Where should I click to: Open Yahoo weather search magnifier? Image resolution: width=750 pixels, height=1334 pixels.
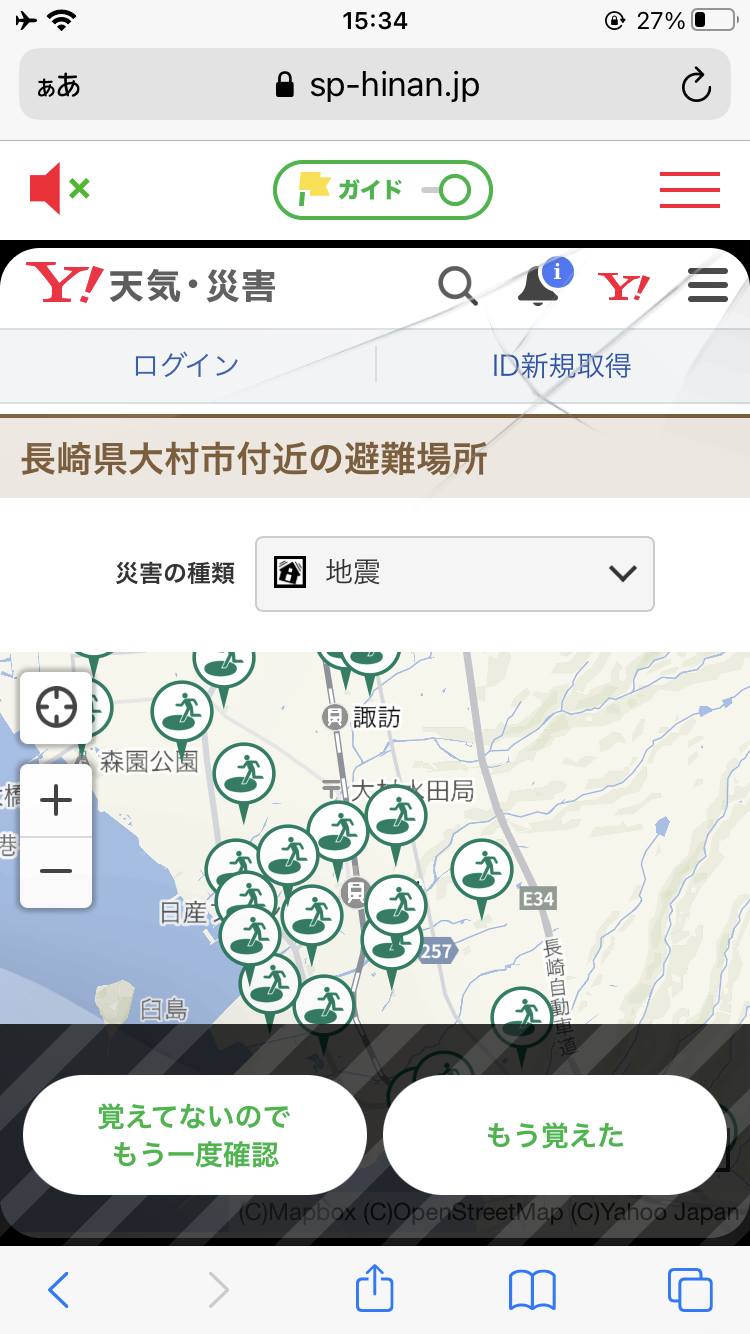click(458, 287)
